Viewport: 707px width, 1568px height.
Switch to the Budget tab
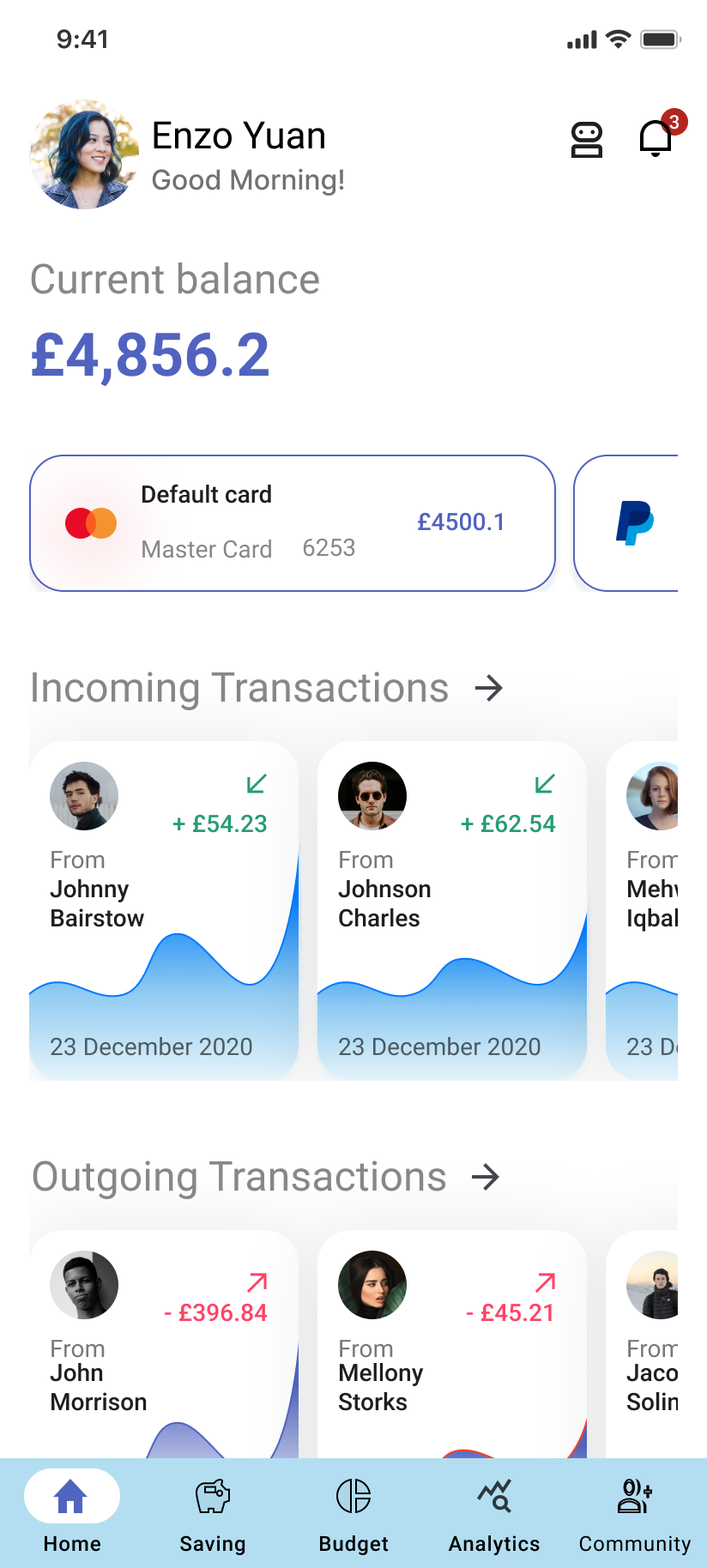coord(353,1511)
